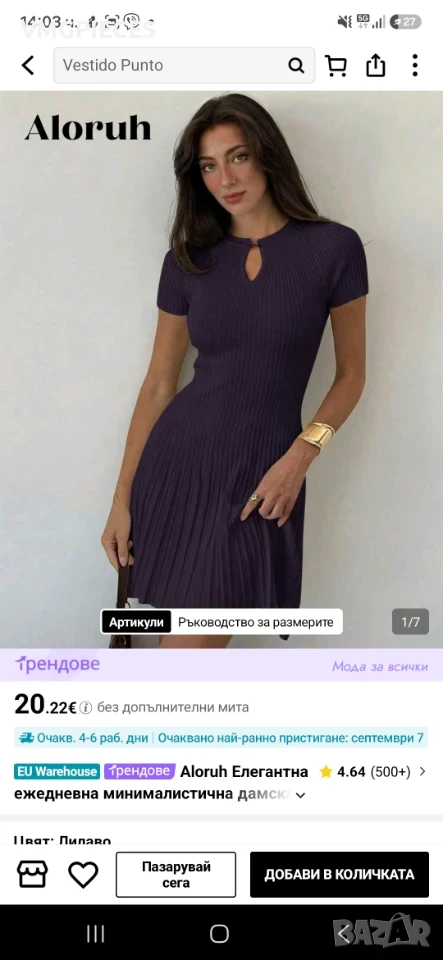This screenshot has height=960, width=443.
Task: Tap Пазарувай сега button
Action: [176, 875]
